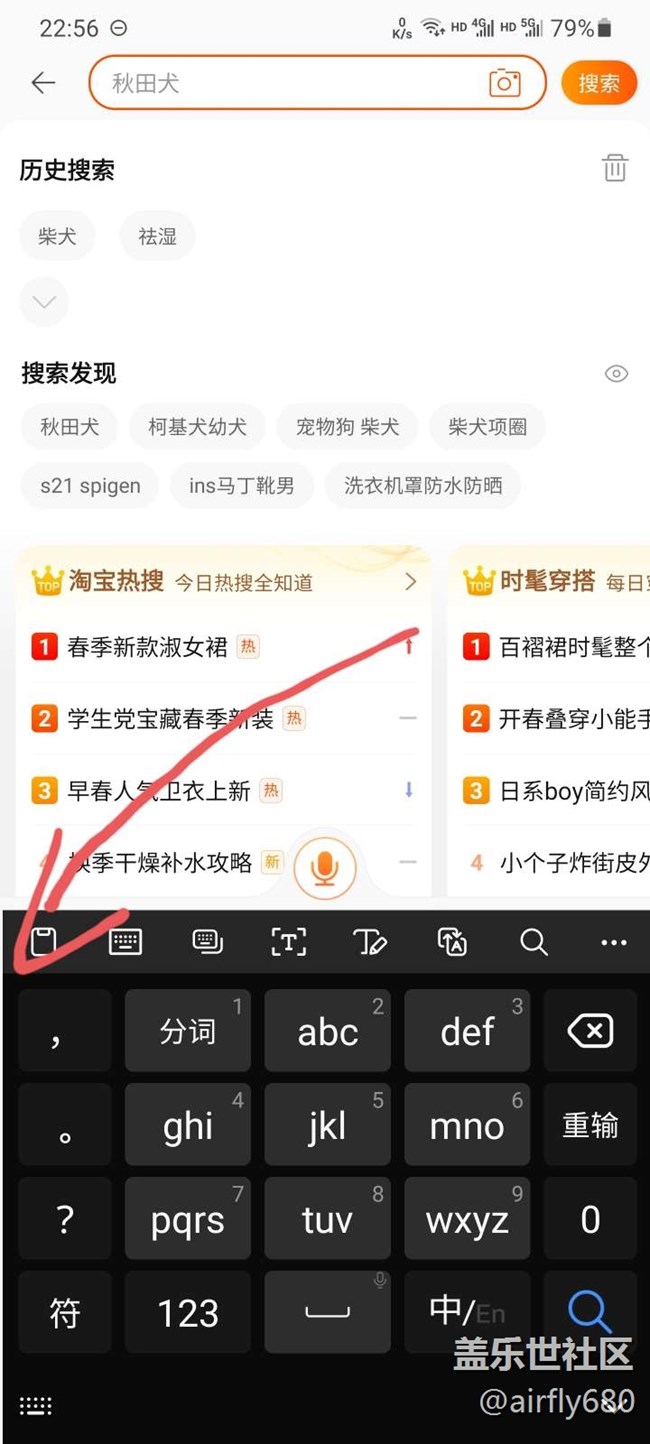This screenshot has height=1444, width=650.
Task: Hide search discovery with eye icon
Action: point(616,374)
